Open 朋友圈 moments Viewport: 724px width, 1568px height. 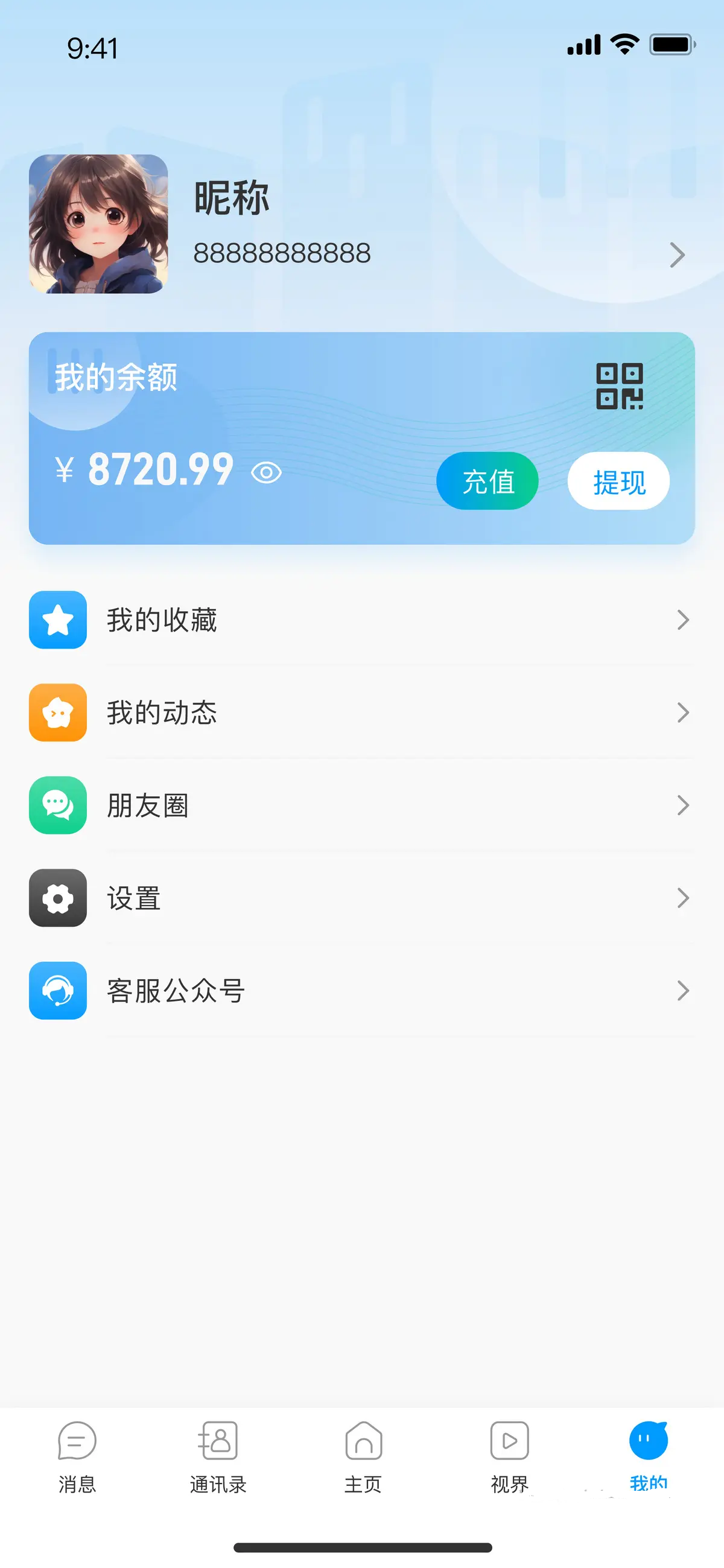(x=361, y=805)
